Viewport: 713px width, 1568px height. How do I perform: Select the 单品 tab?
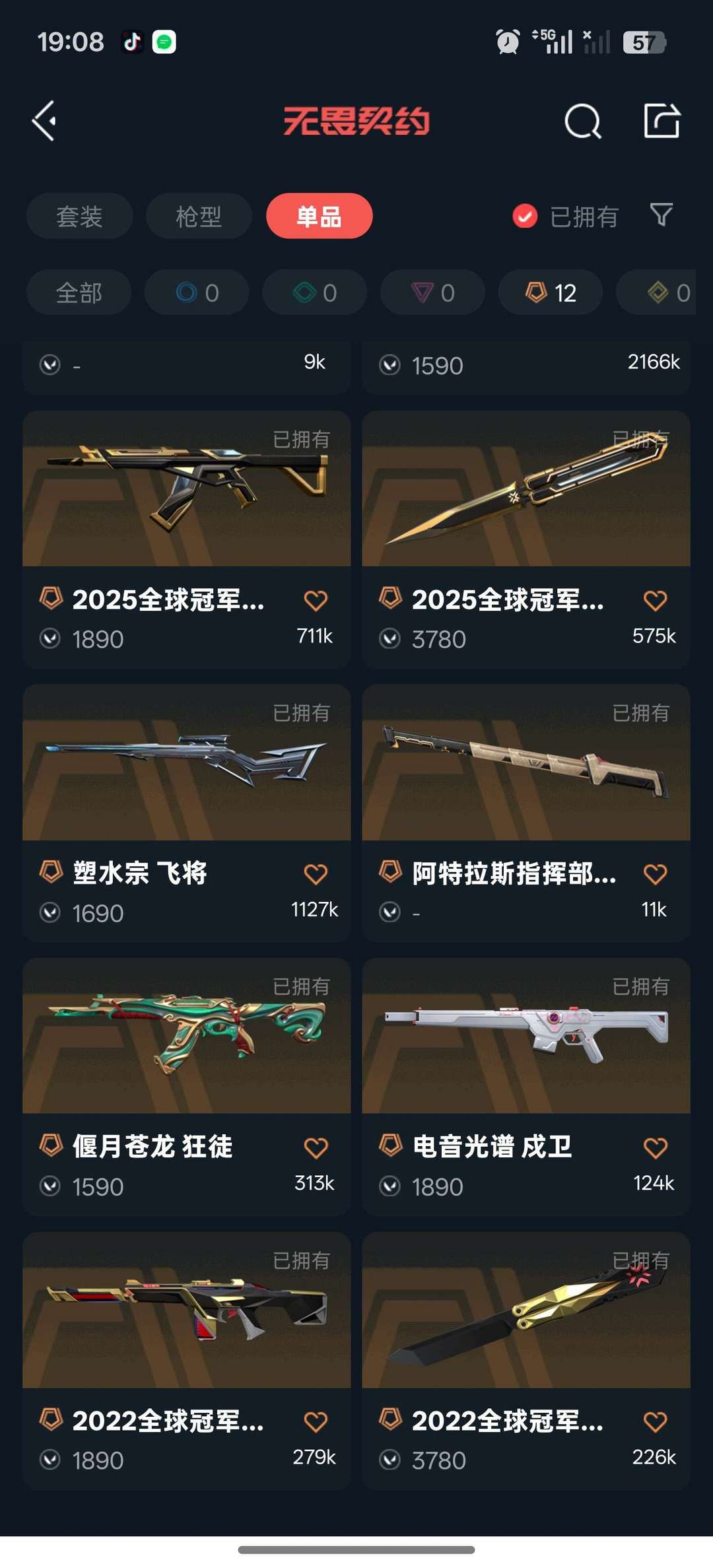(x=319, y=216)
